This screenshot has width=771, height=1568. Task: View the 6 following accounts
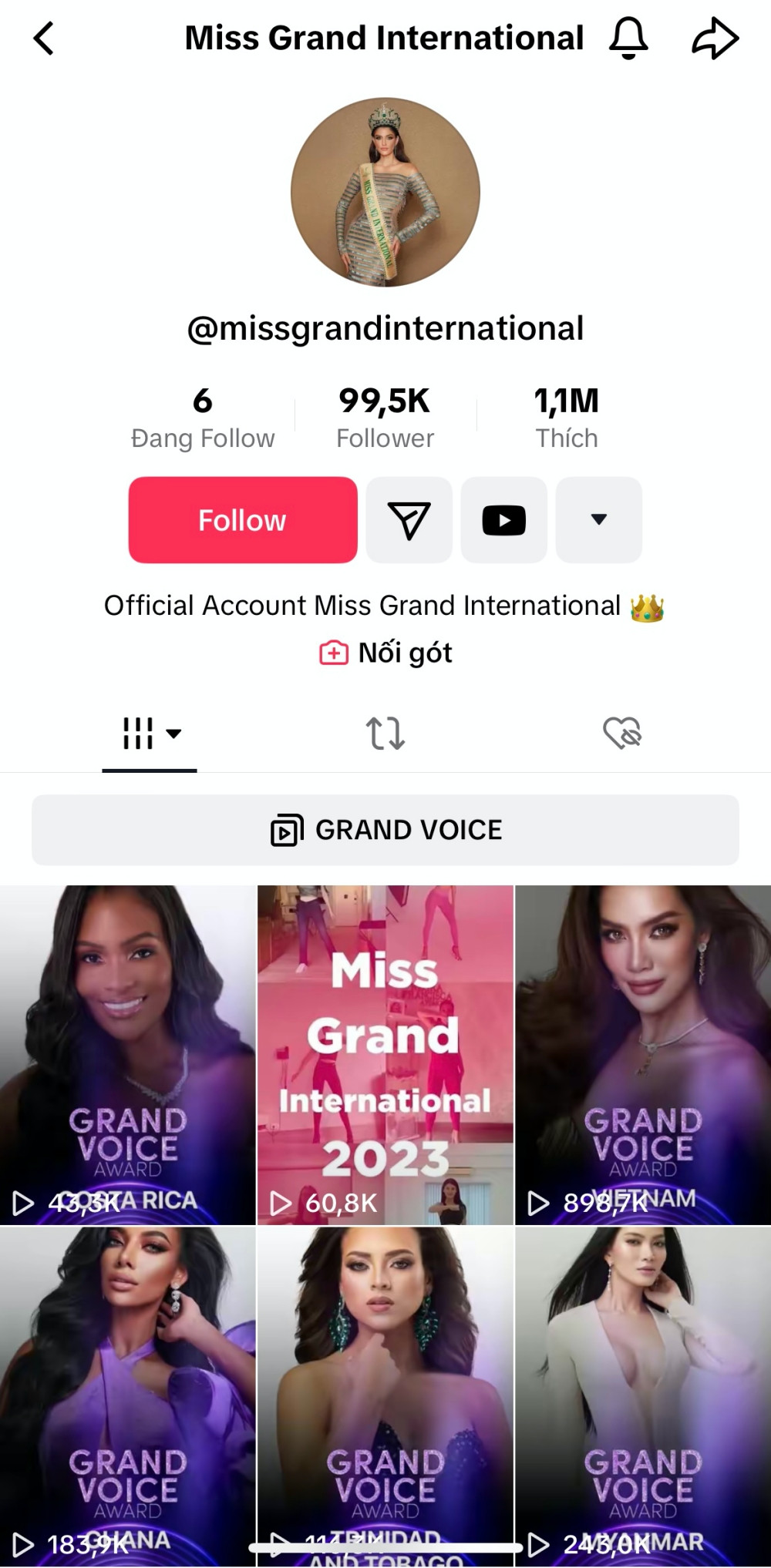(203, 417)
